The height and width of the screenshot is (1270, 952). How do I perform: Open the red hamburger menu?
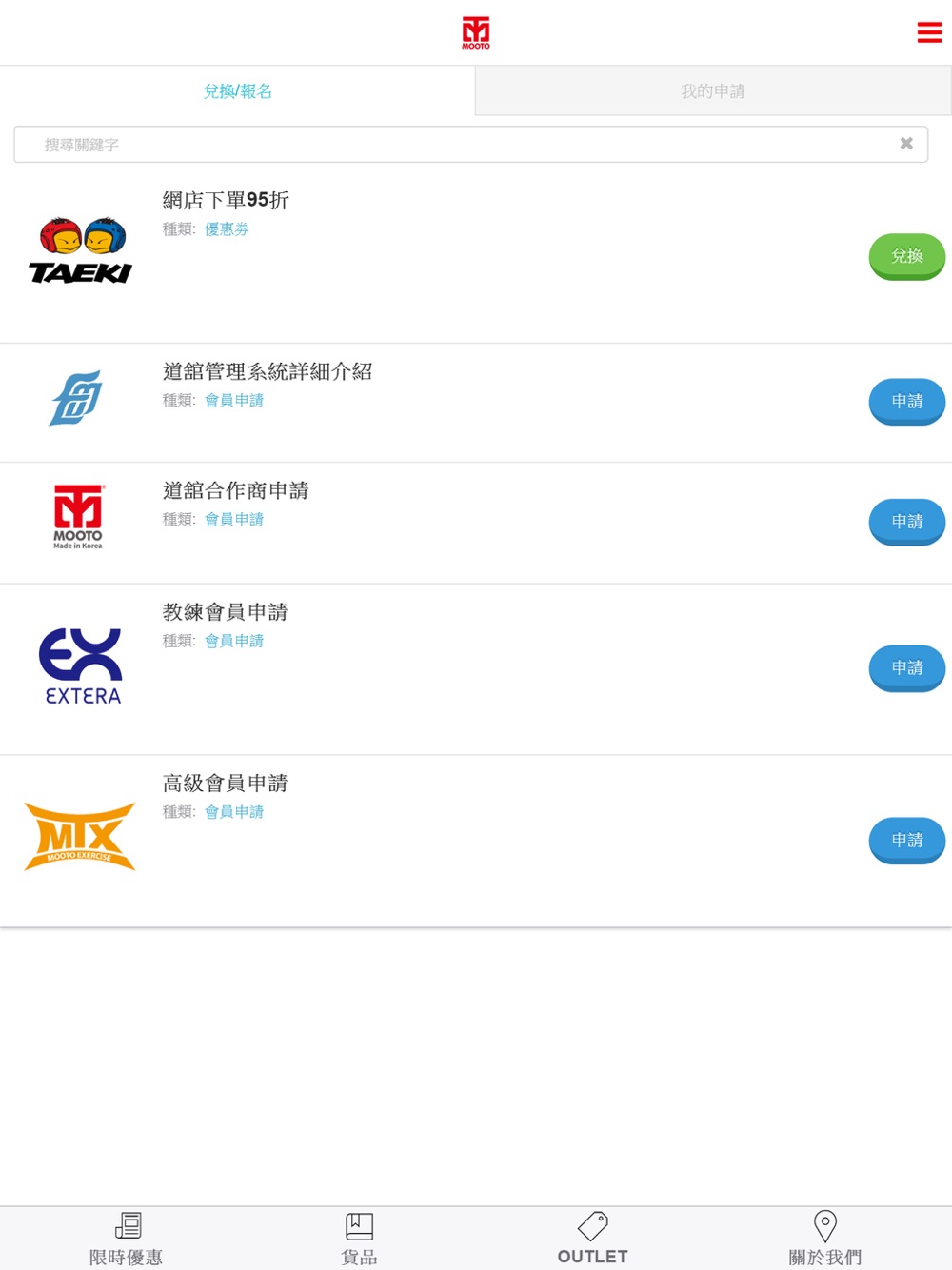(x=929, y=32)
